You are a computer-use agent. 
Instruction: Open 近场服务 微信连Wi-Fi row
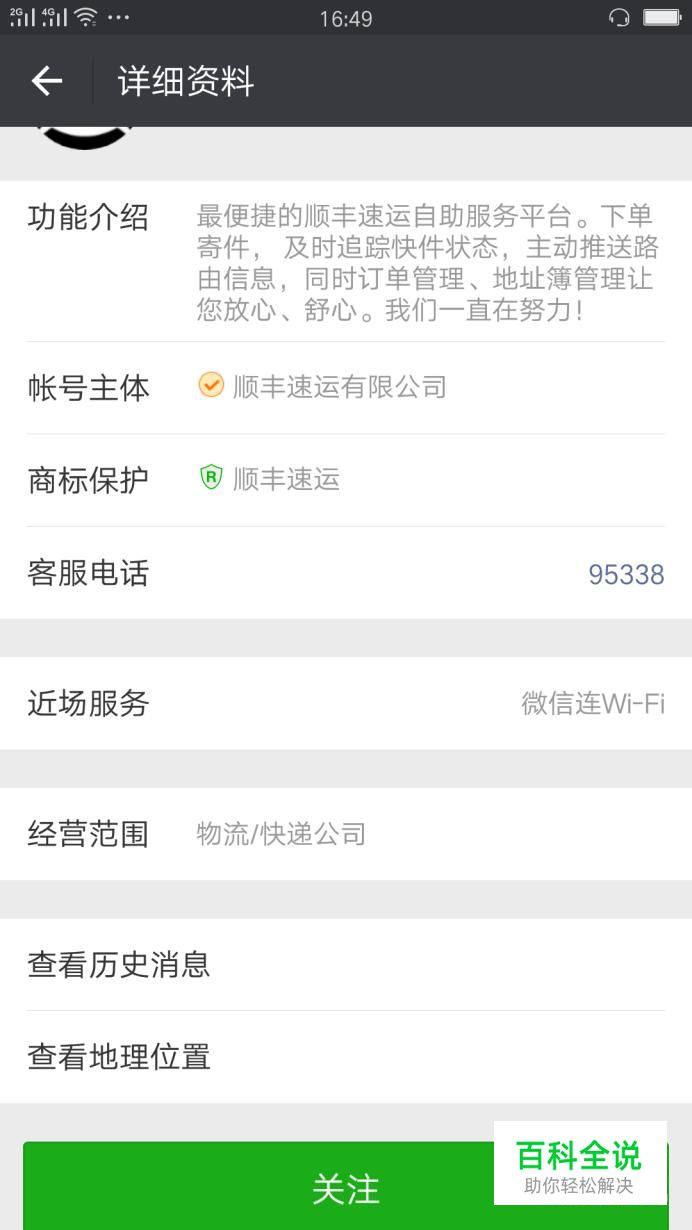coord(346,703)
